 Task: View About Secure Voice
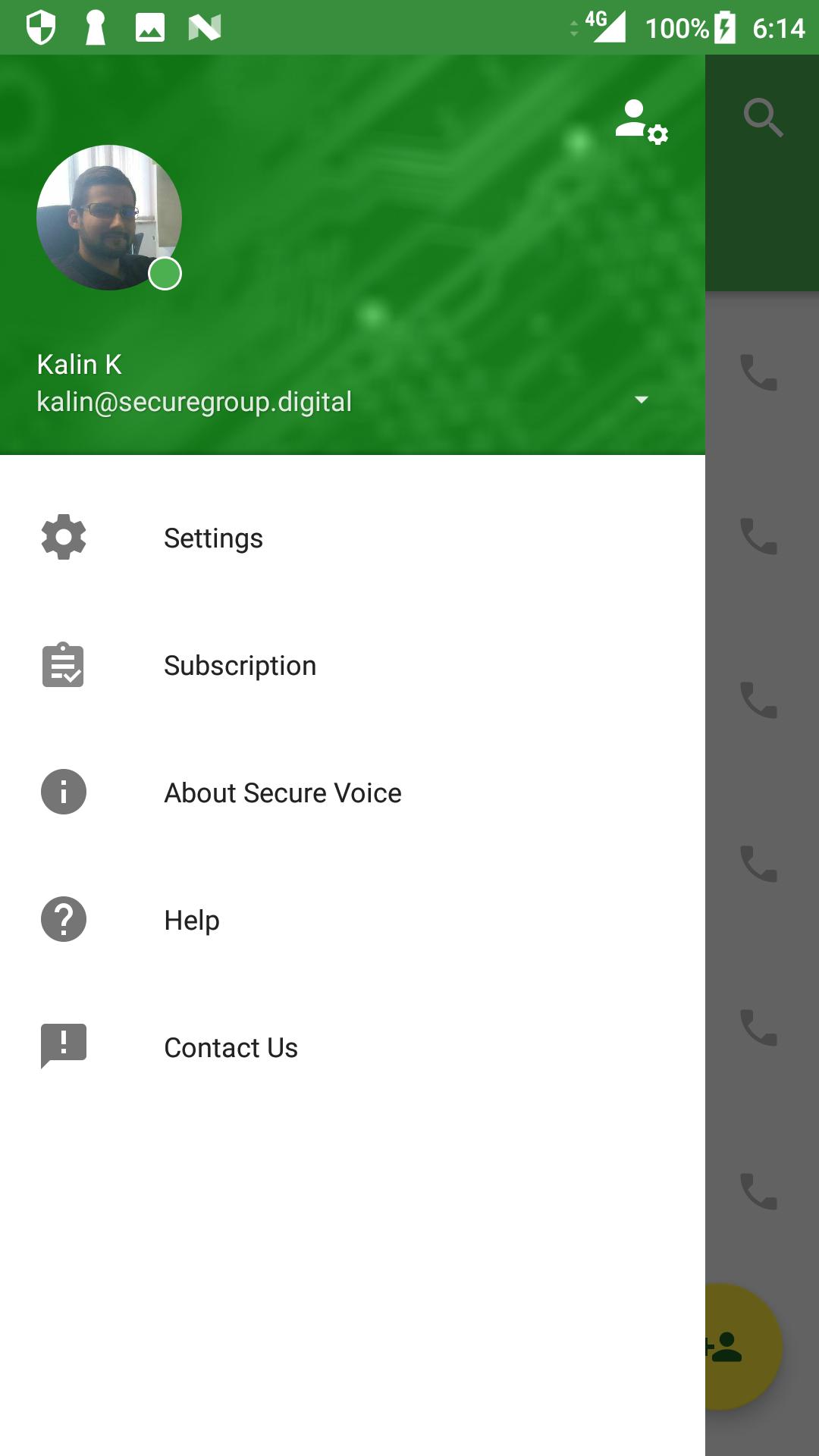[x=282, y=792]
